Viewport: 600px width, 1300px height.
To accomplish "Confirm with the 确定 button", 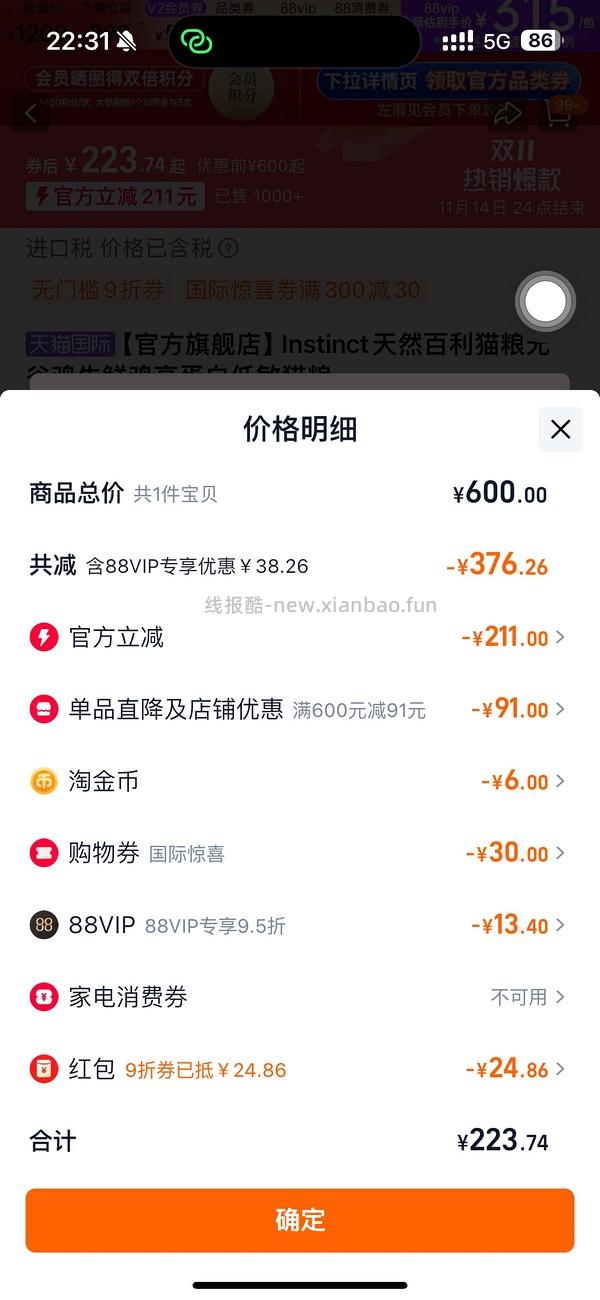I will (x=300, y=1220).
